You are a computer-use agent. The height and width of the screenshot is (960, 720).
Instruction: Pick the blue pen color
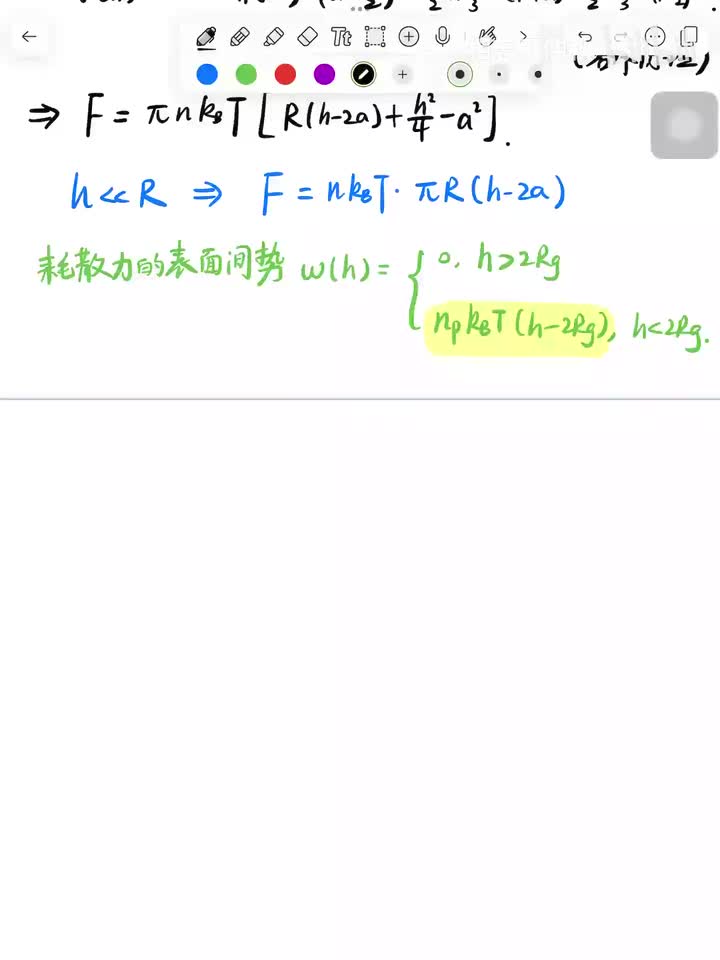coord(207,74)
